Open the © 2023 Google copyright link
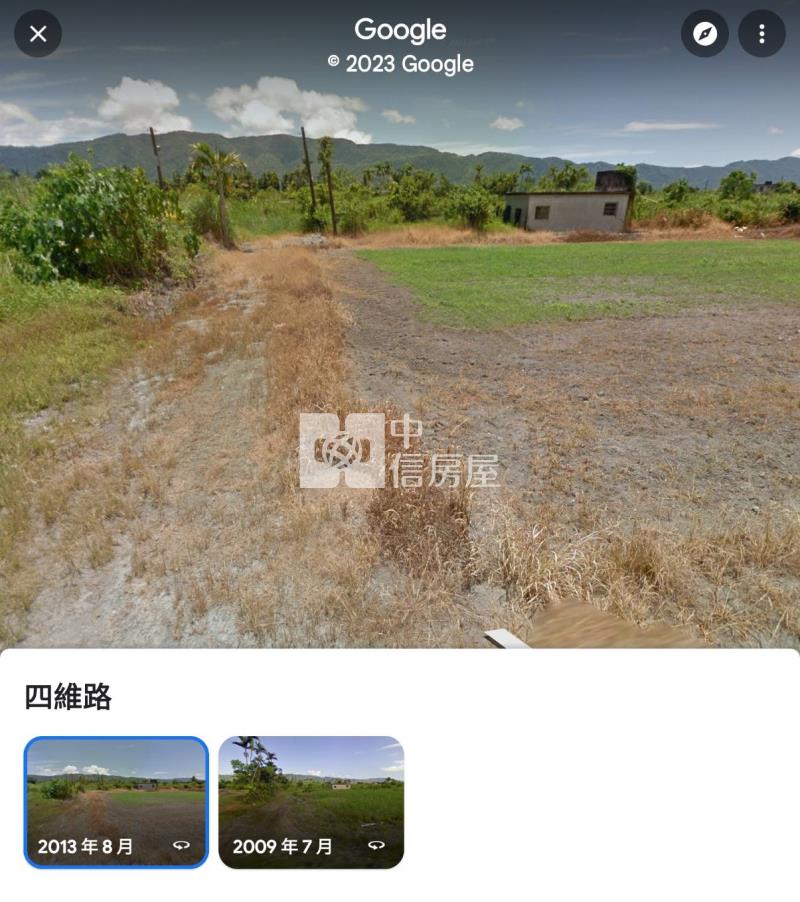800x902 pixels. point(399,64)
